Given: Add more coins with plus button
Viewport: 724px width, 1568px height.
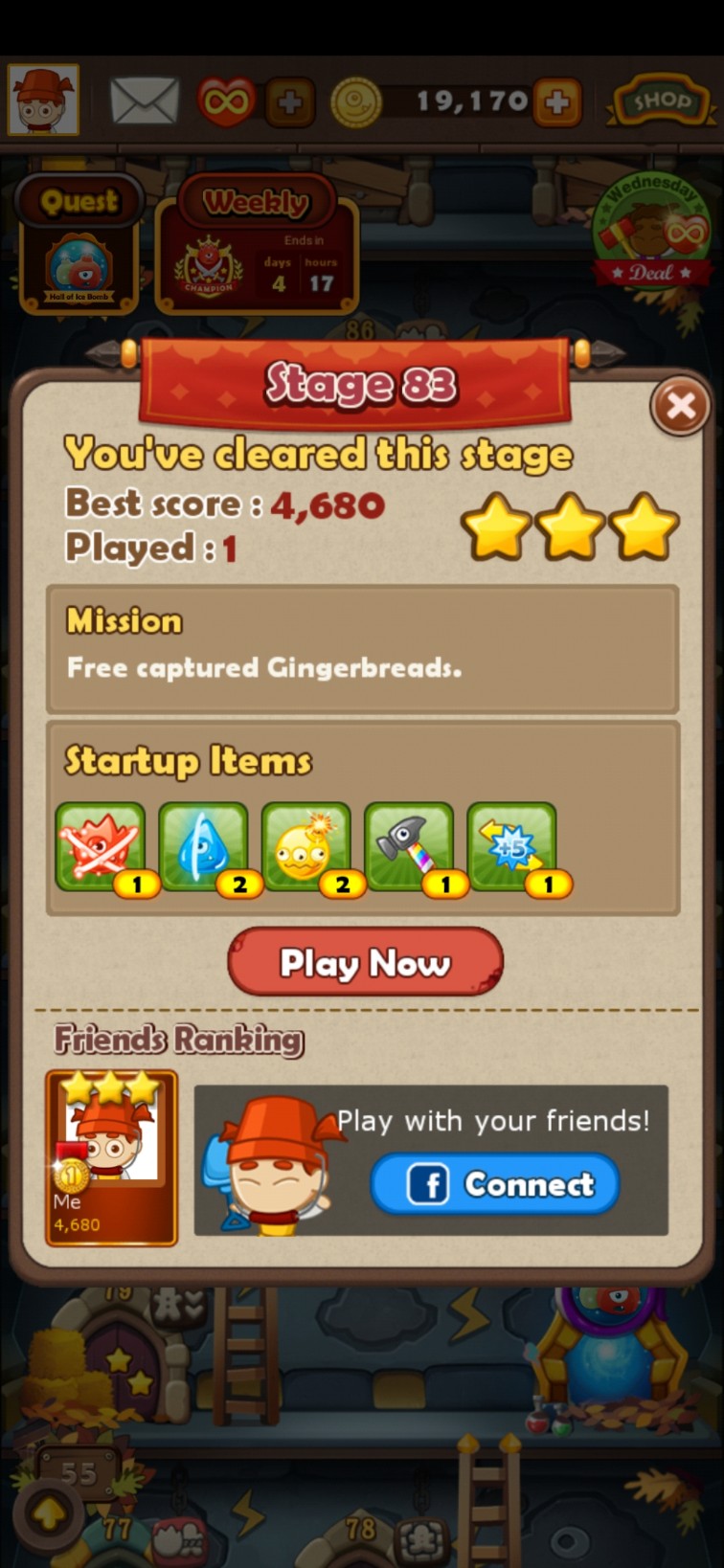Looking at the screenshot, I should pos(556,101).
